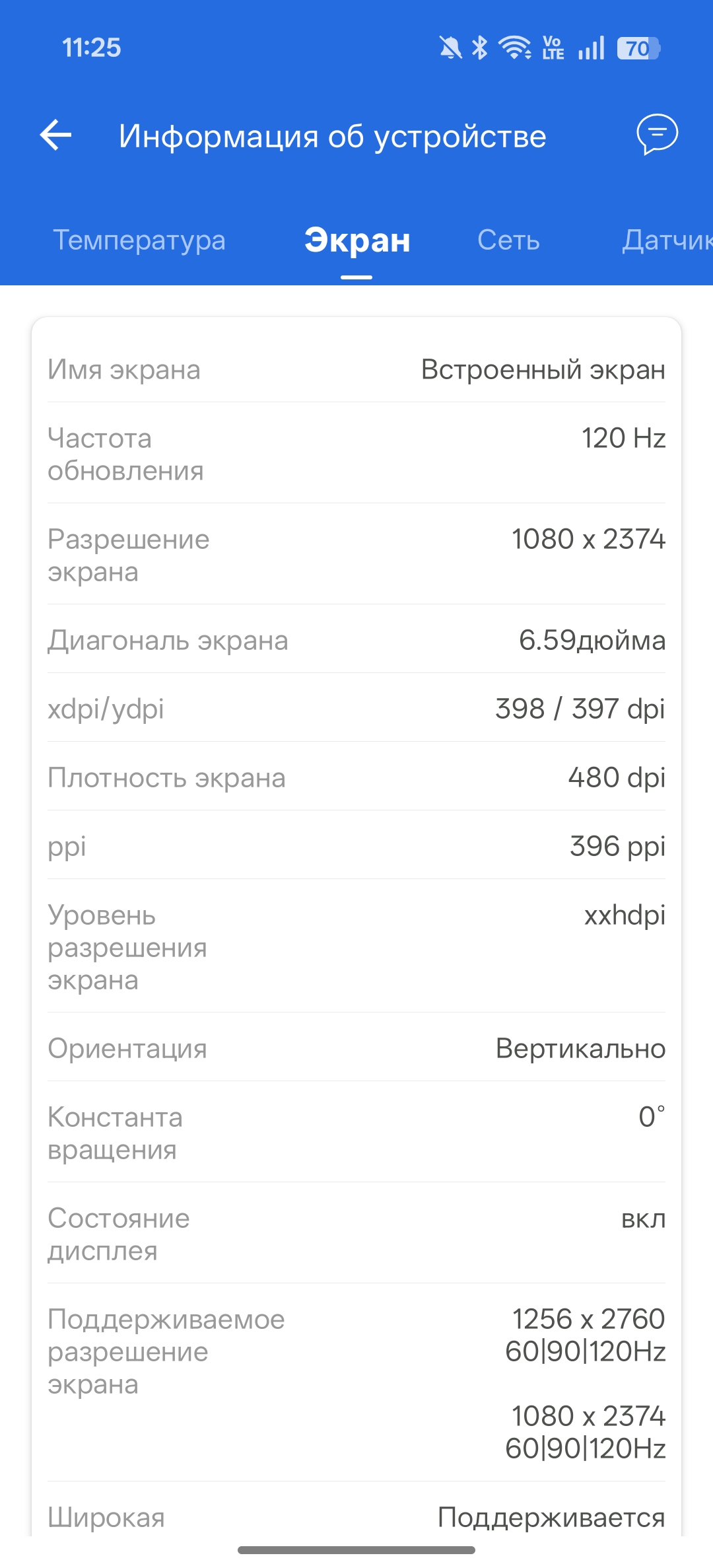Open the Датчики tab
713x1568 pixels.
tap(667, 240)
